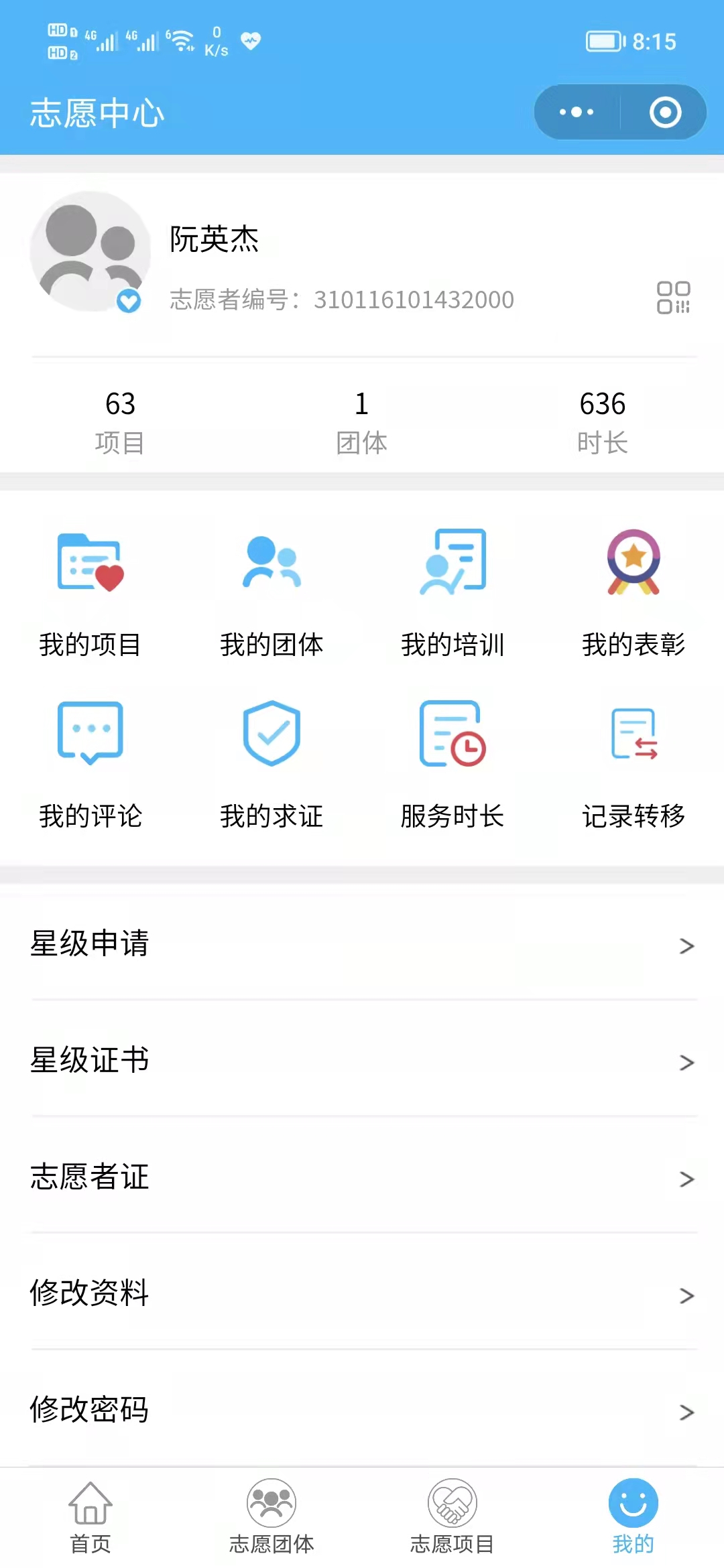The height and width of the screenshot is (1568, 724).
Task: Go to 修改资料 to edit profile
Action: click(x=362, y=1293)
